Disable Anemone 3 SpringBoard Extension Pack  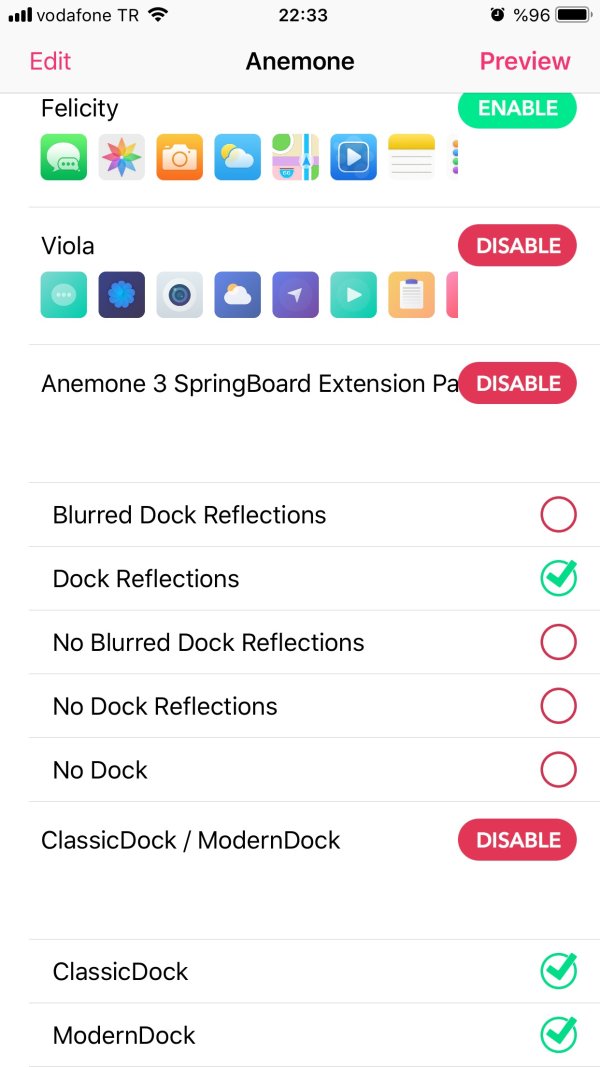[517, 383]
